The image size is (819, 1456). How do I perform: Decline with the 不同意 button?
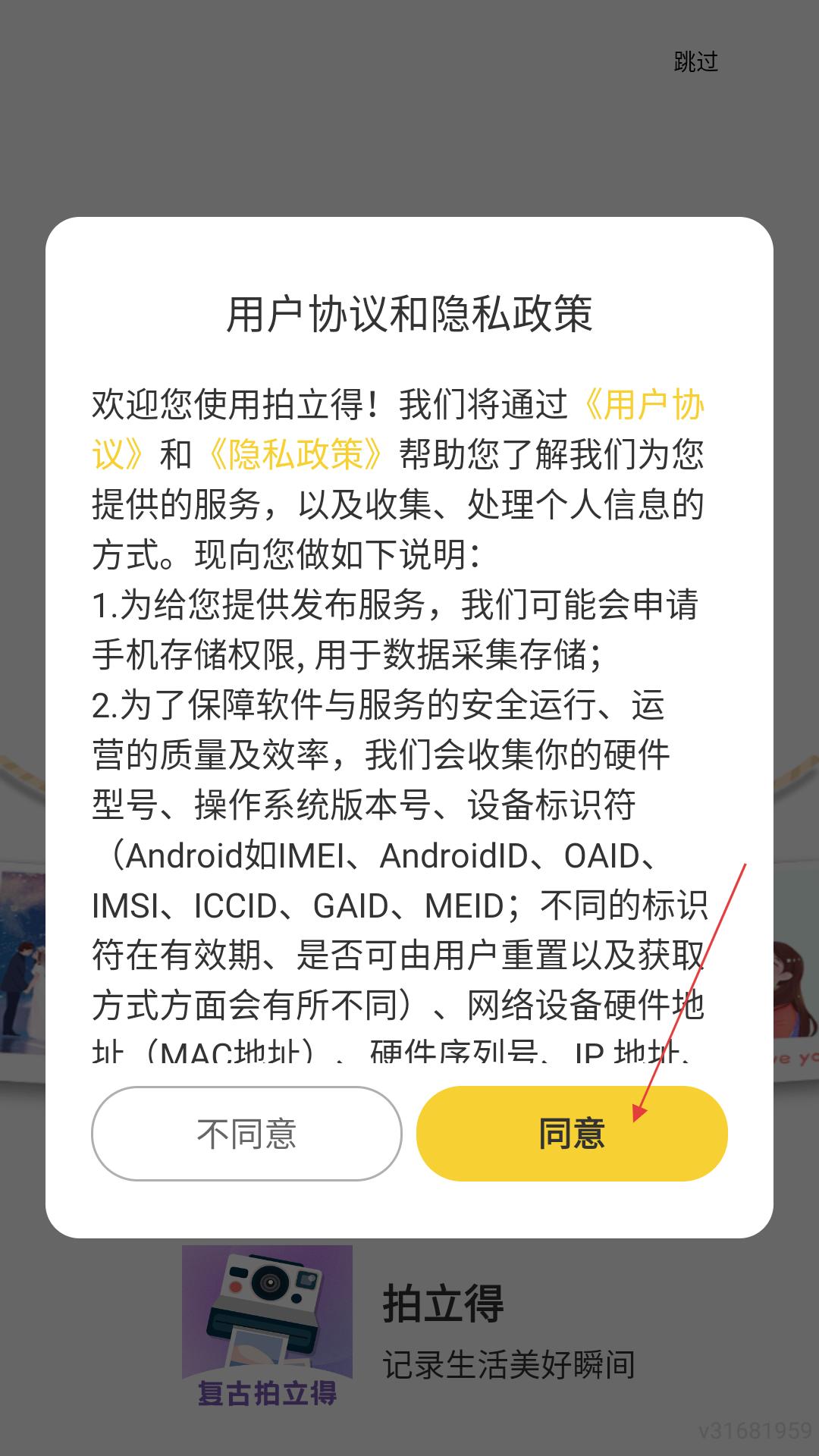click(246, 1133)
